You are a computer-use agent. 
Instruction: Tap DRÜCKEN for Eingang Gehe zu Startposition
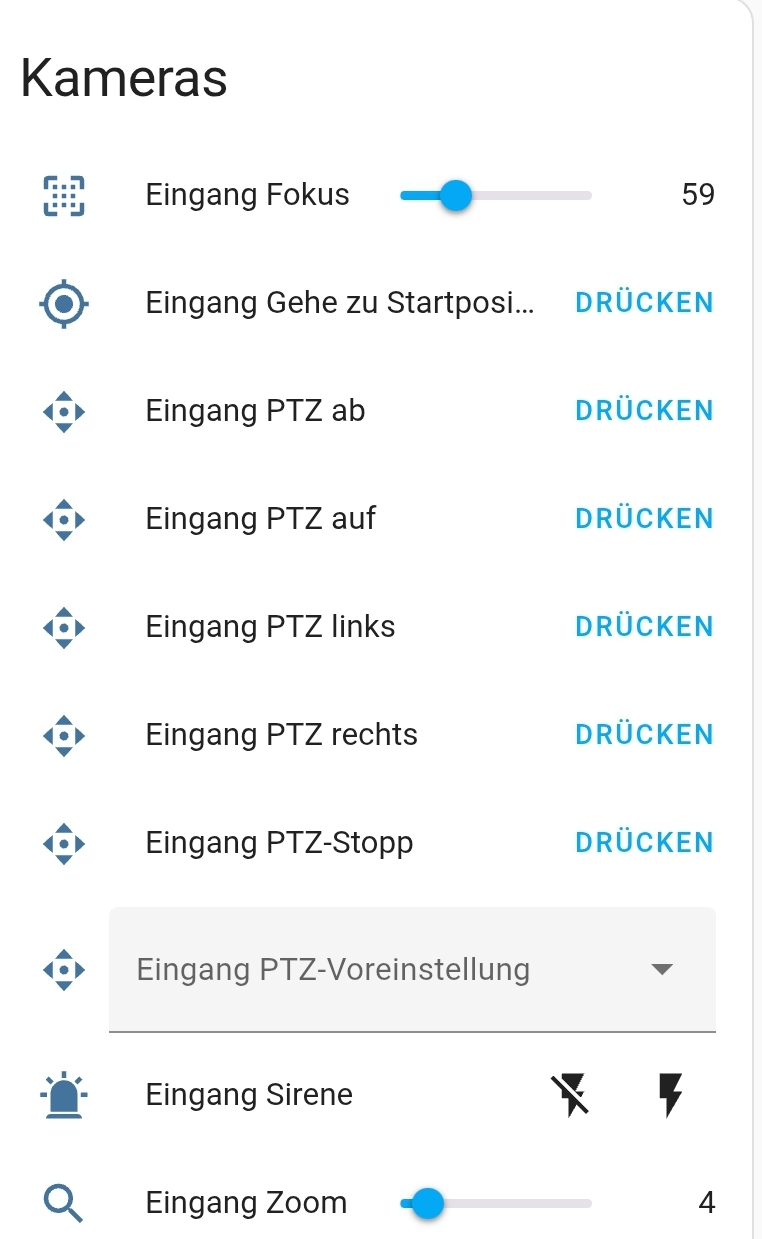[644, 302]
